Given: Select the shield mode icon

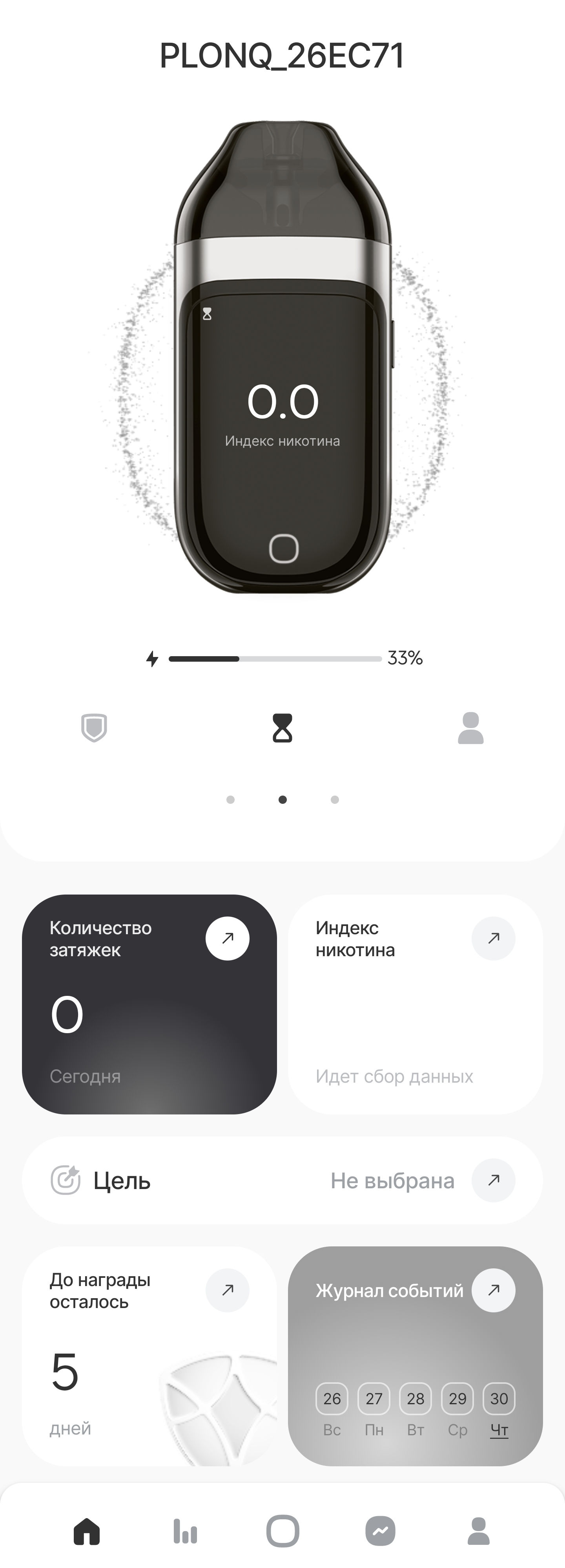Looking at the screenshot, I should pos(94,727).
